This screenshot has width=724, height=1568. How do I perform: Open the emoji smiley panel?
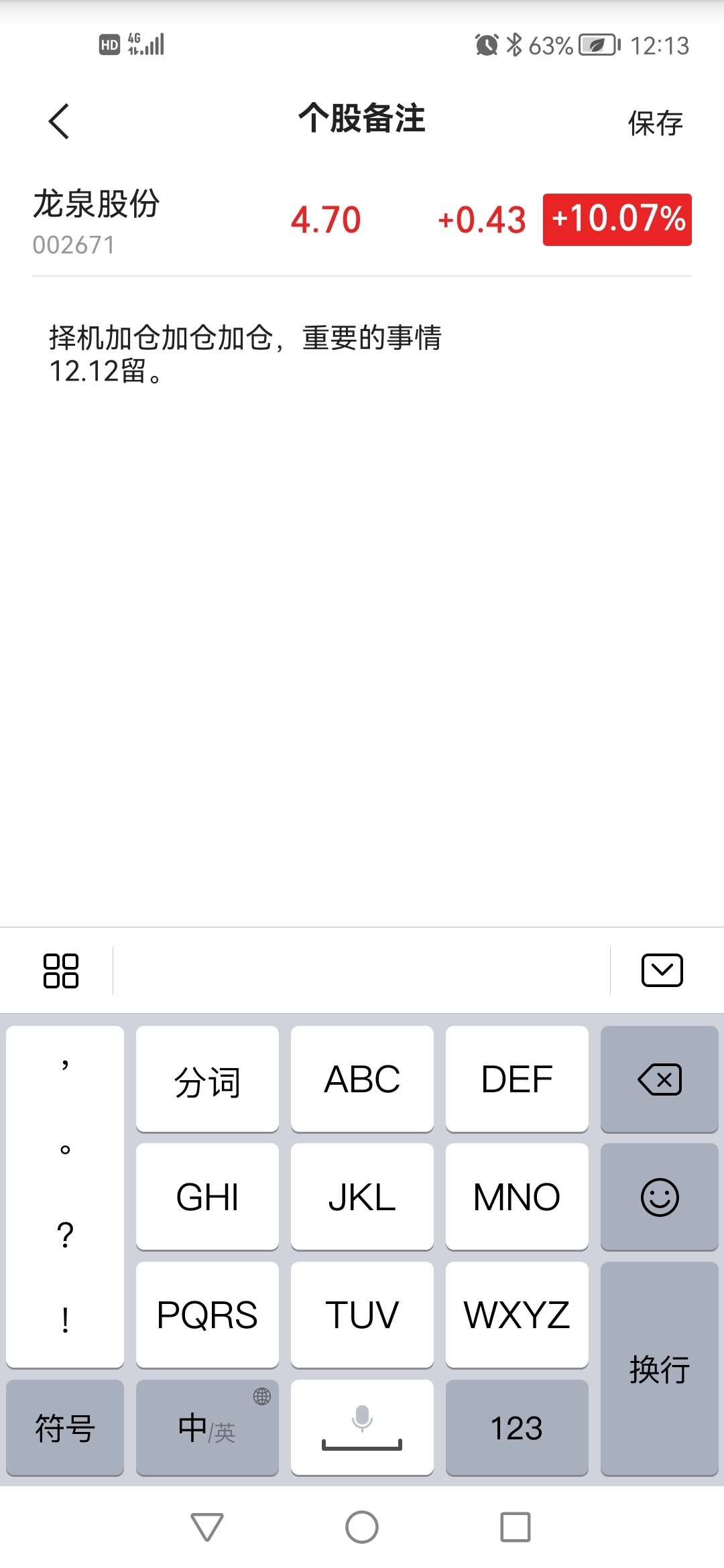click(x=660, y=1197)
